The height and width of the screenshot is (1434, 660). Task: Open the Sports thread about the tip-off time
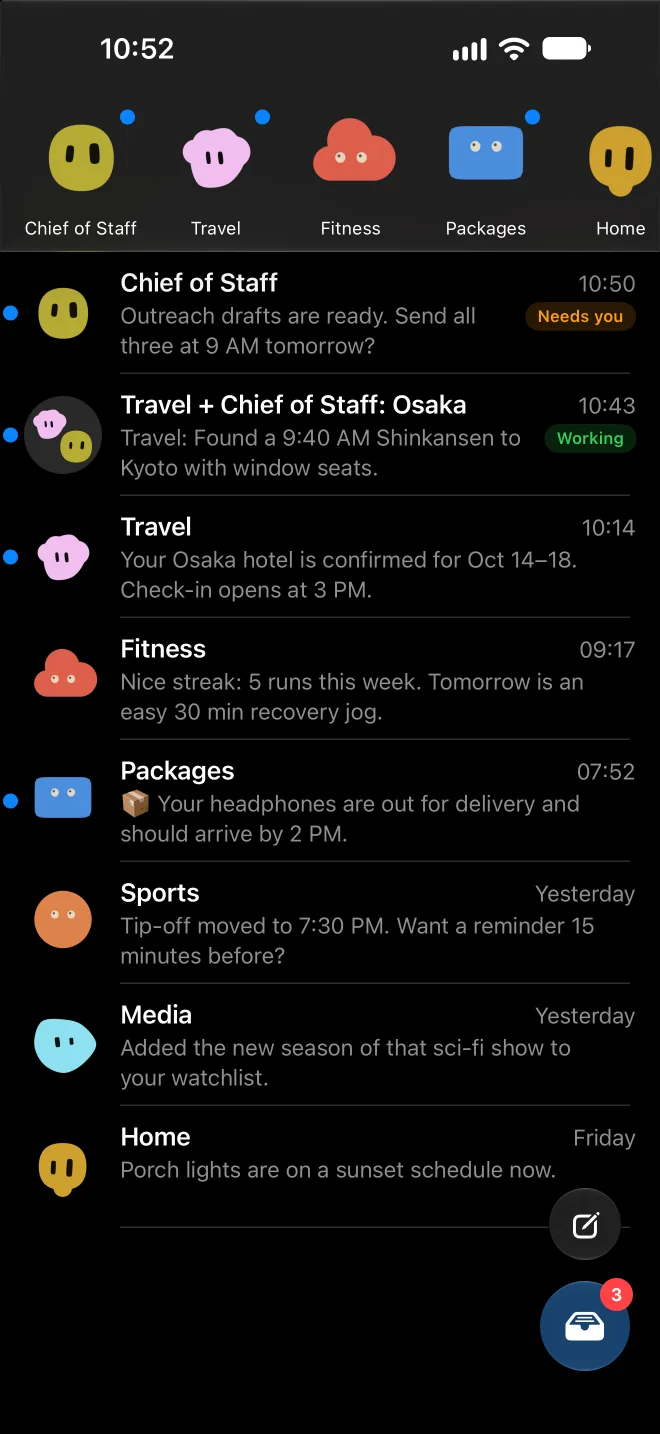(x=330, y=923)
